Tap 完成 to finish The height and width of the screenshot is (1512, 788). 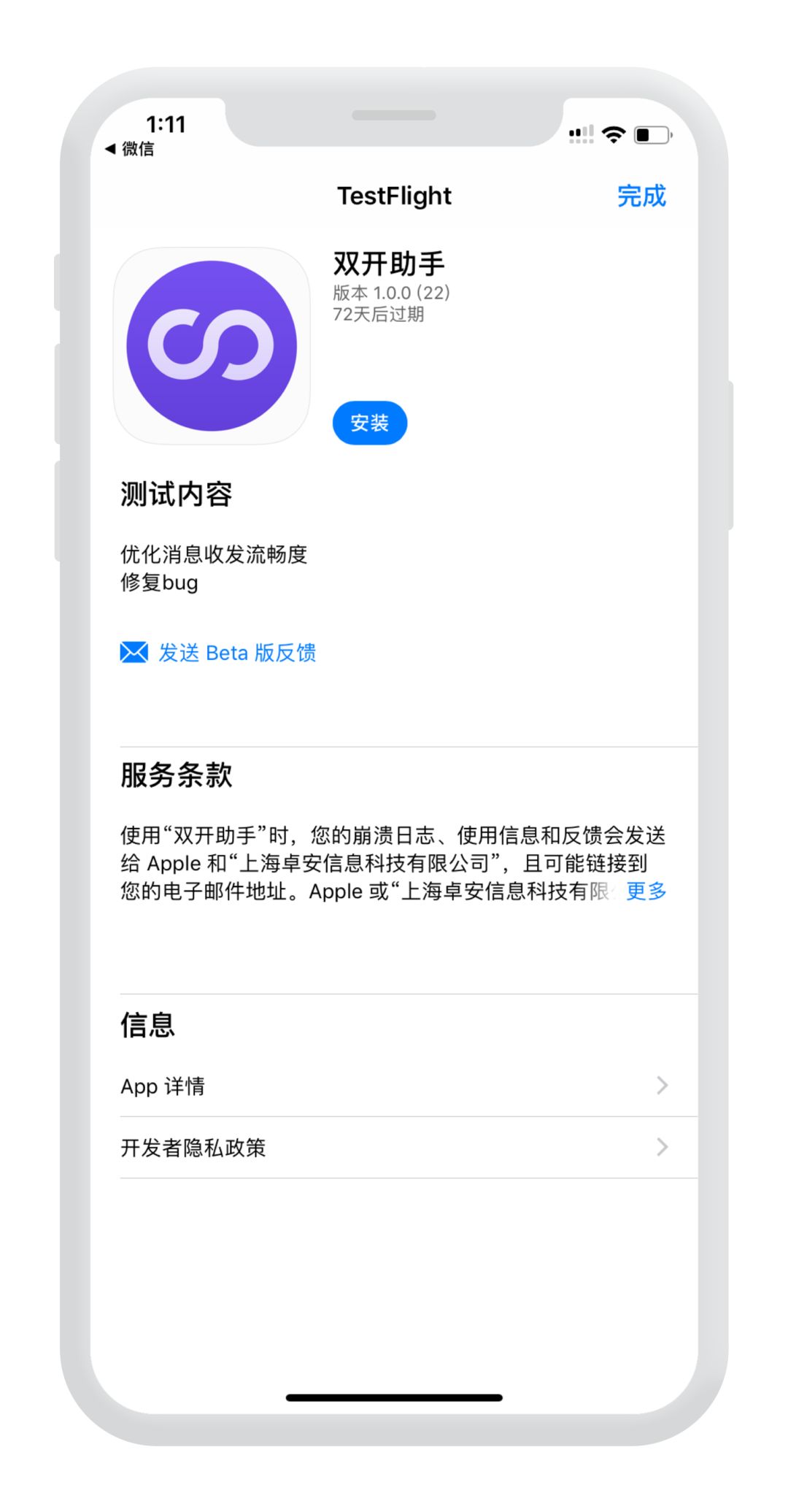pyautogui.click(x=640, y=196)
